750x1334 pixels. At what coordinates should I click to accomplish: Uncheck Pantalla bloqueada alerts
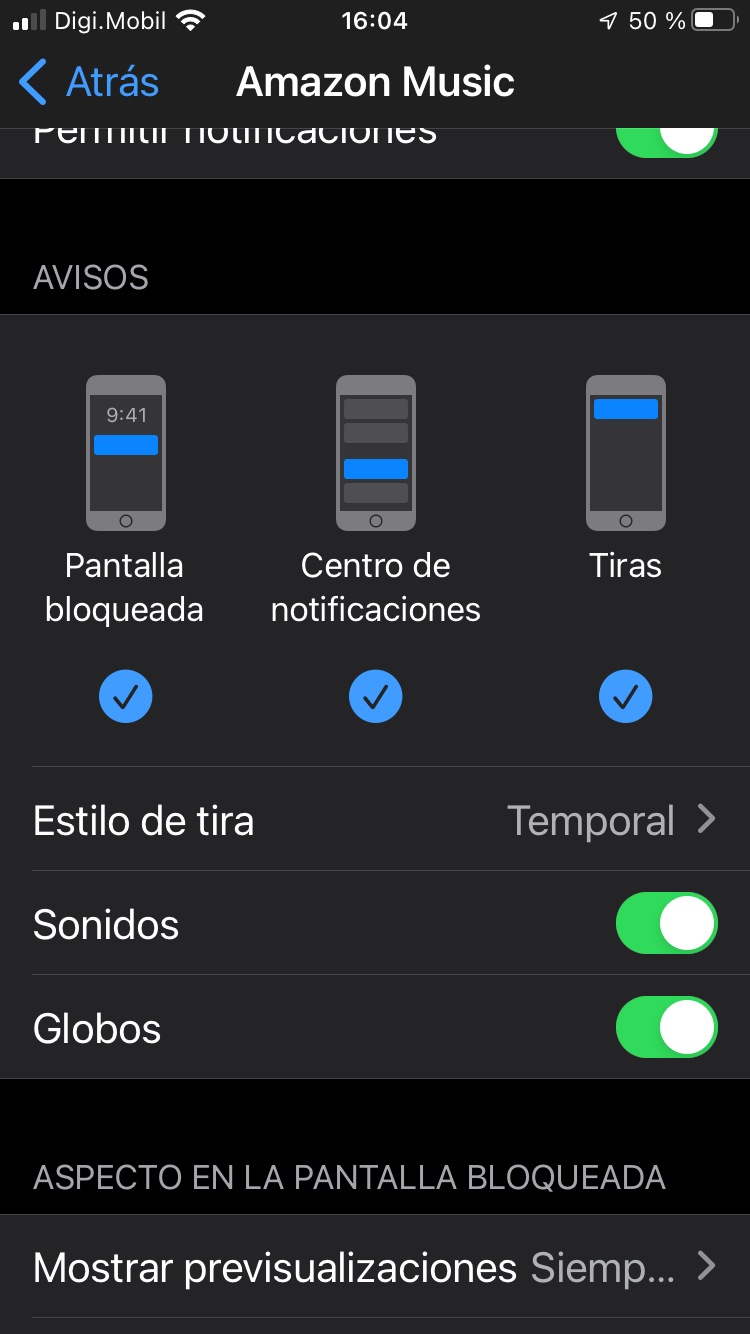[x=126, y=696]
